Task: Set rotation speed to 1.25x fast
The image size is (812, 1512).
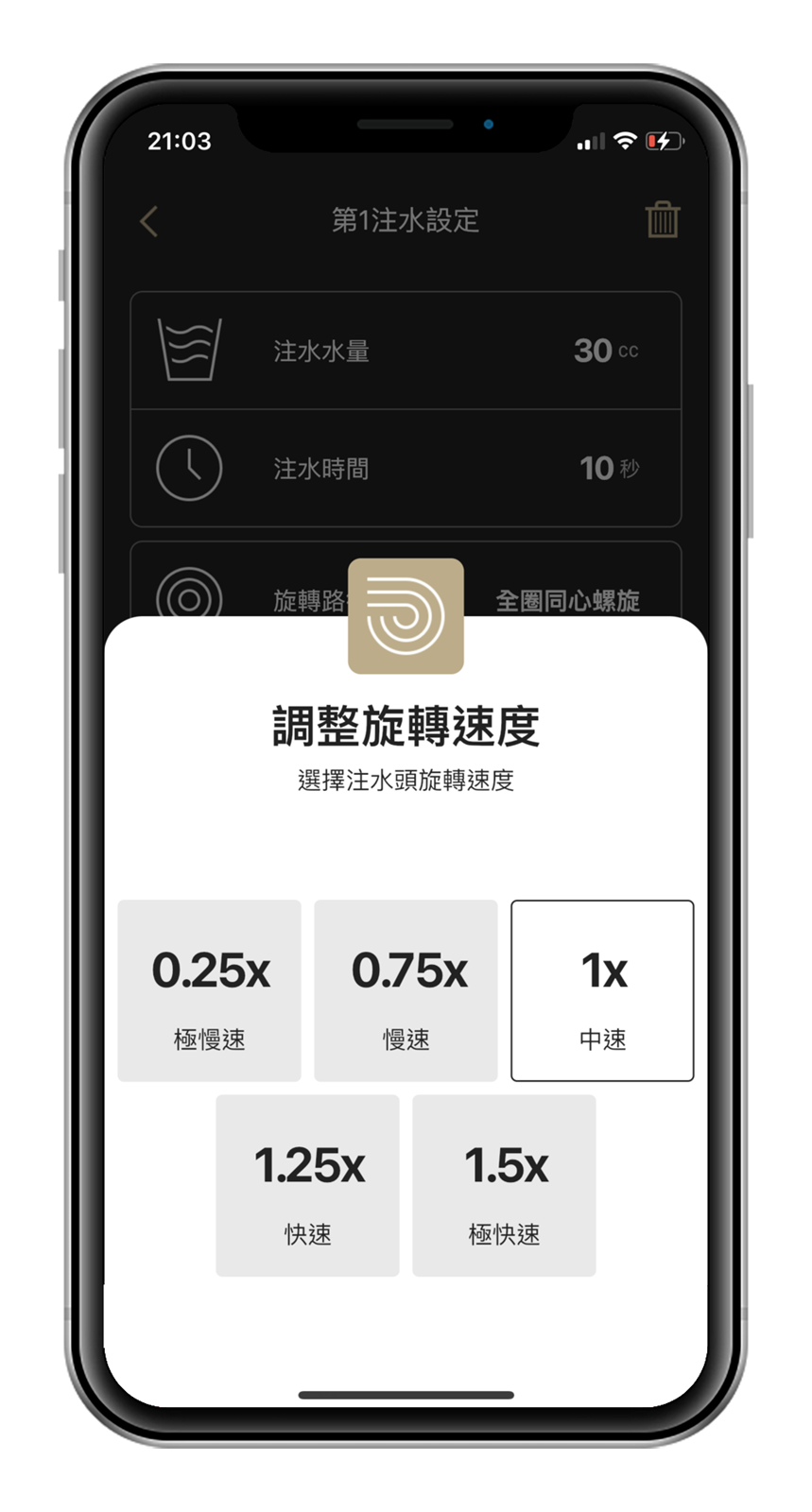Action: [307, 1185]
